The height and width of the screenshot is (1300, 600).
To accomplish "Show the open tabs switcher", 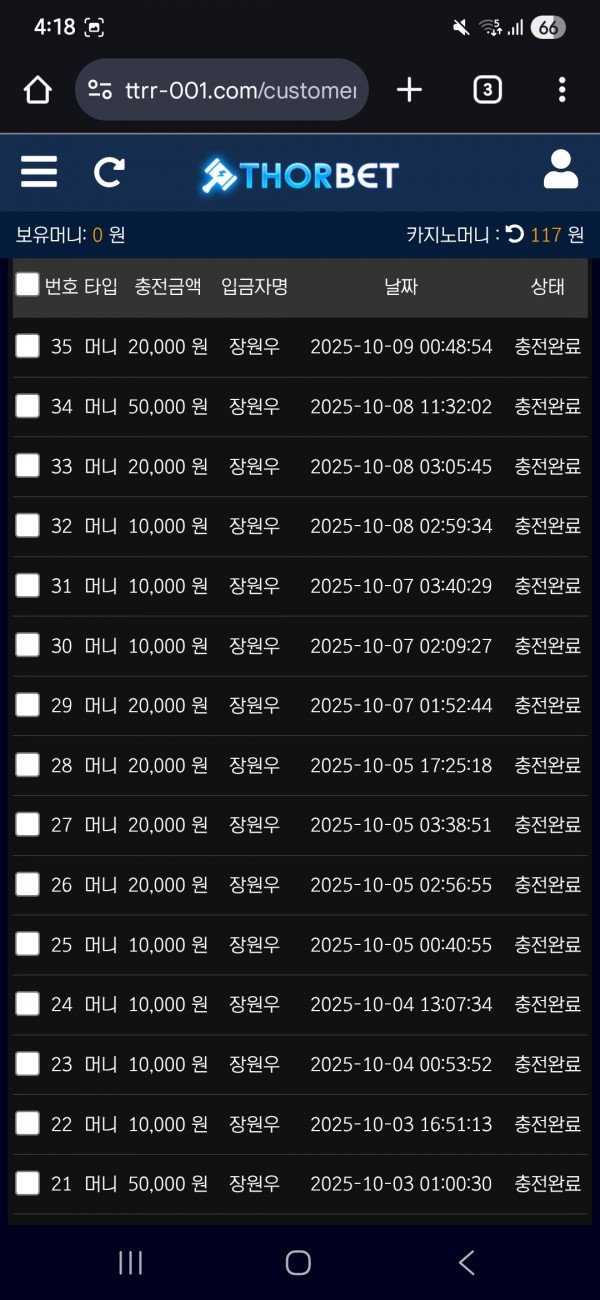I will click(x=487, y=91).
